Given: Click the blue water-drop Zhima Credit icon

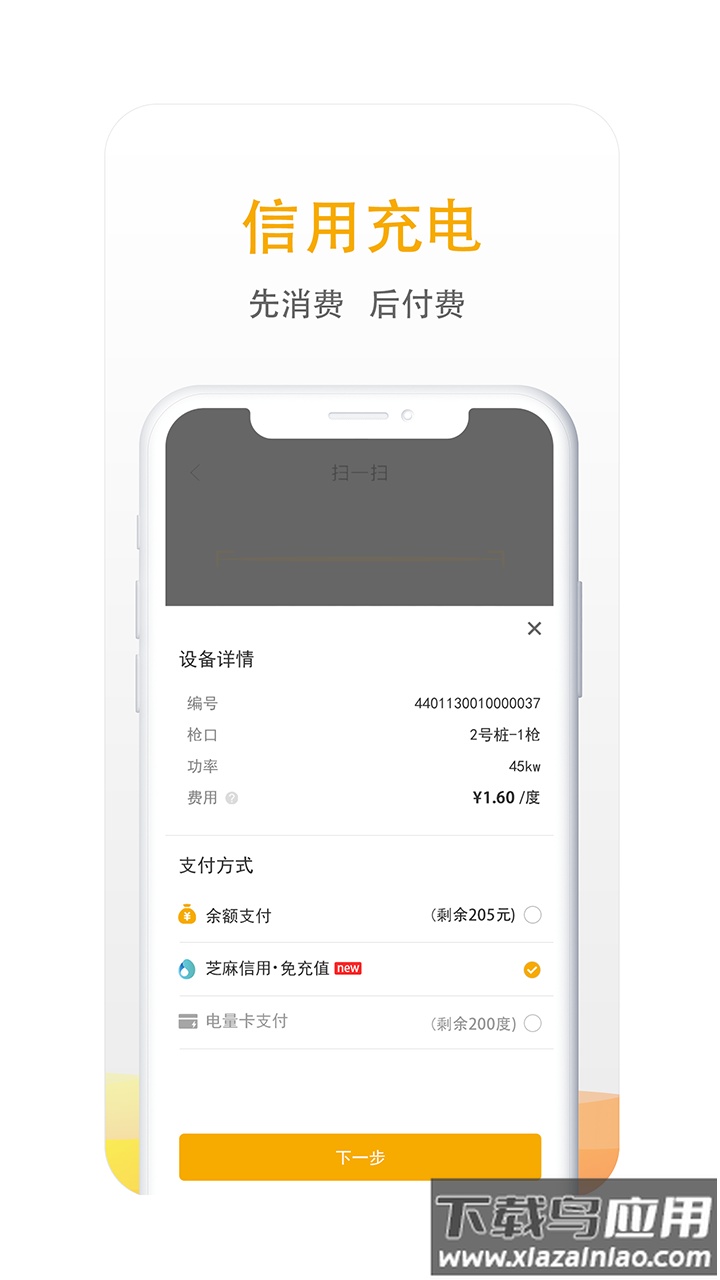Looking at the screenshot, I should tap(186, 968).
